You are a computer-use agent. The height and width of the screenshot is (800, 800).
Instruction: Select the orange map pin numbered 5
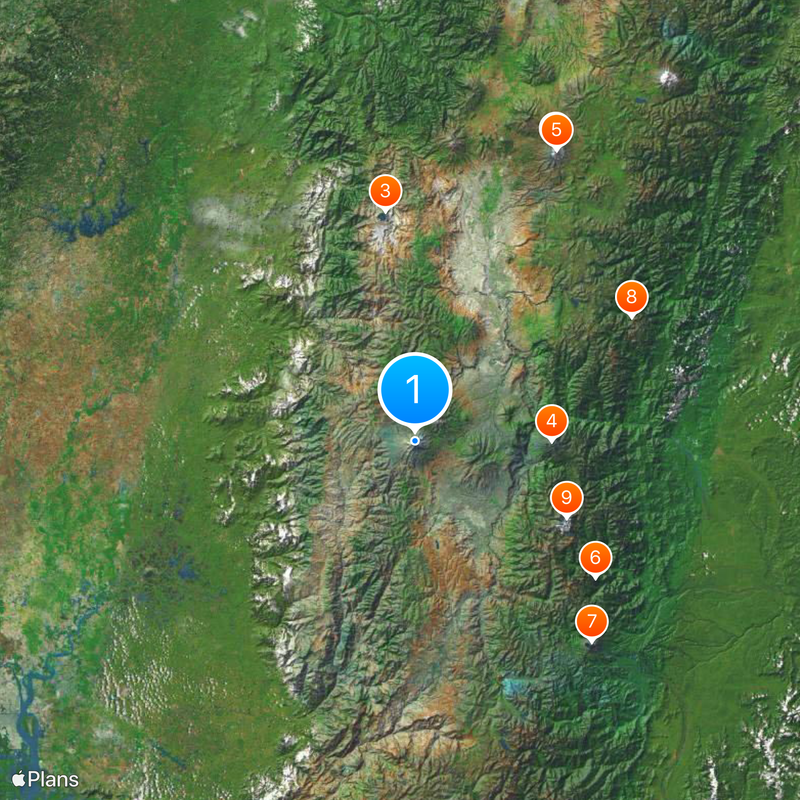tap(556, 129)
